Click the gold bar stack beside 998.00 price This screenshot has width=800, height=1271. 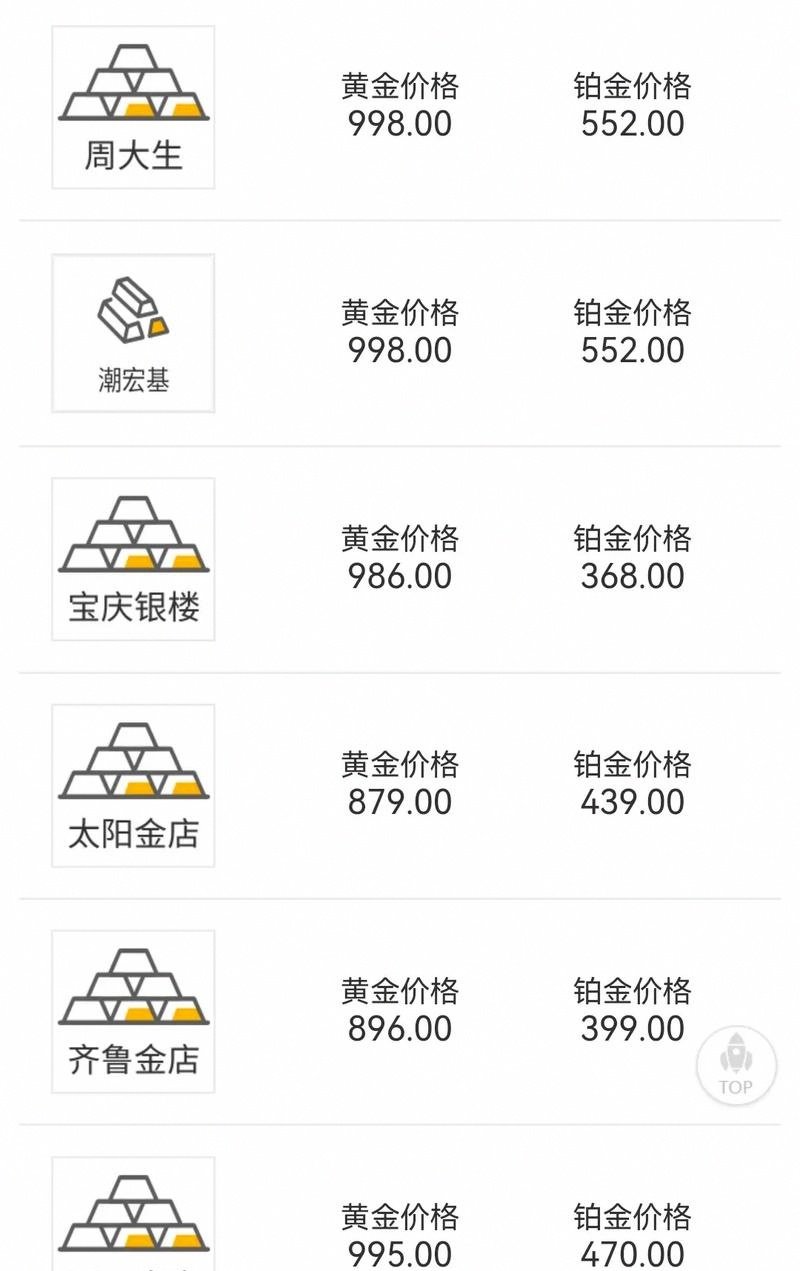(x=133, y=82)
